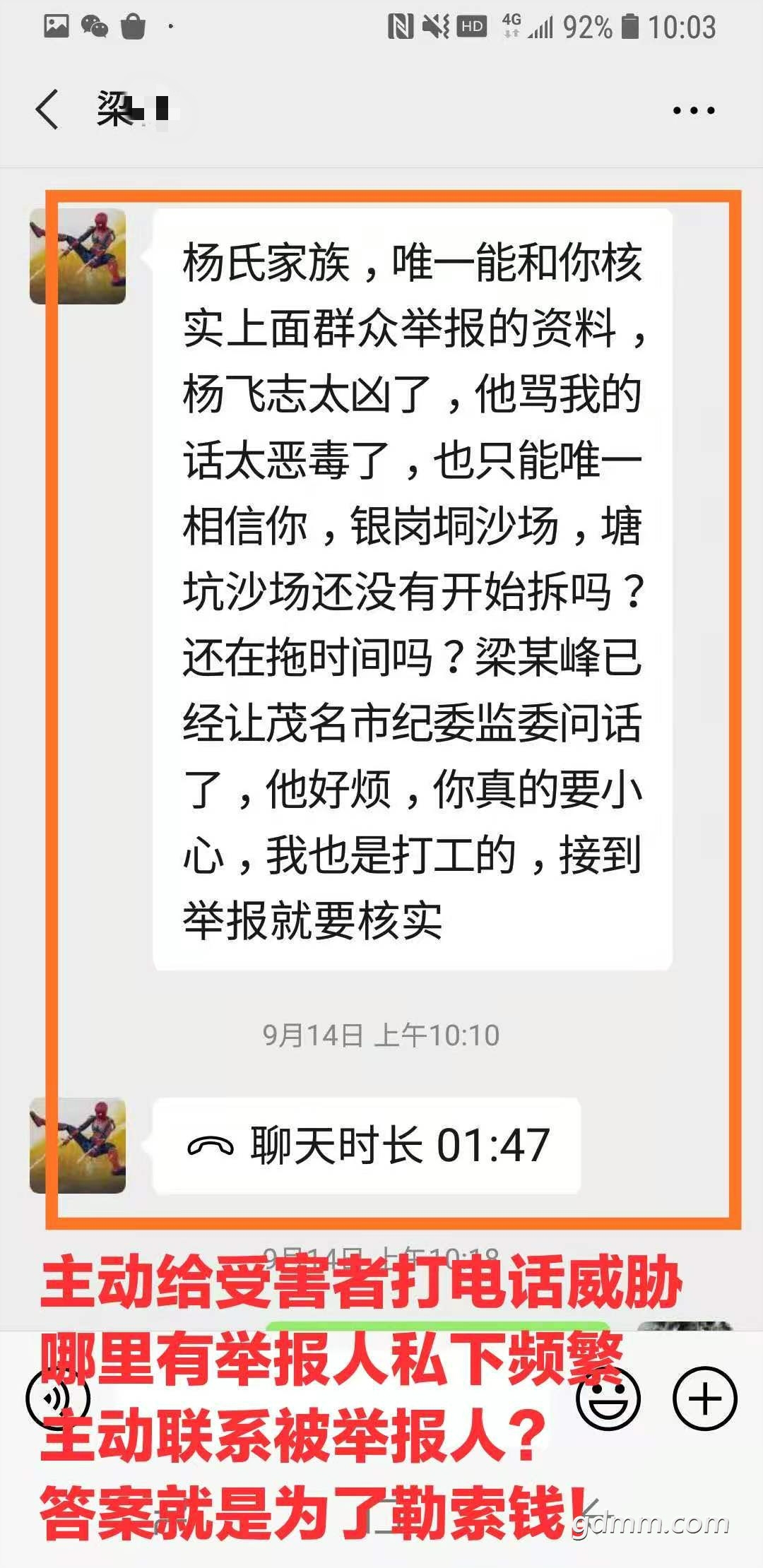
Task: Switch to voice message input
Action: [x=57, y=1398]
